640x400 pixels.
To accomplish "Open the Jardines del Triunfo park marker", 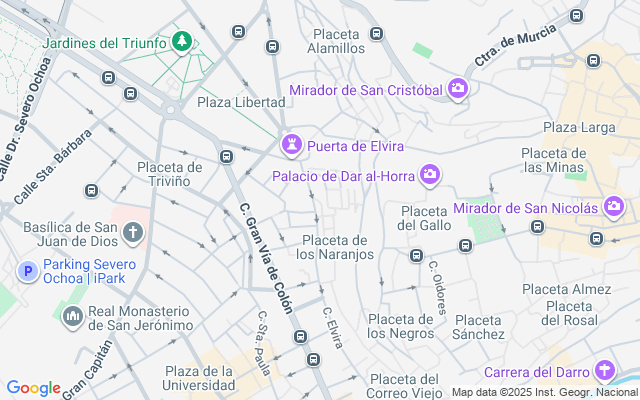I will pos(182,41).
